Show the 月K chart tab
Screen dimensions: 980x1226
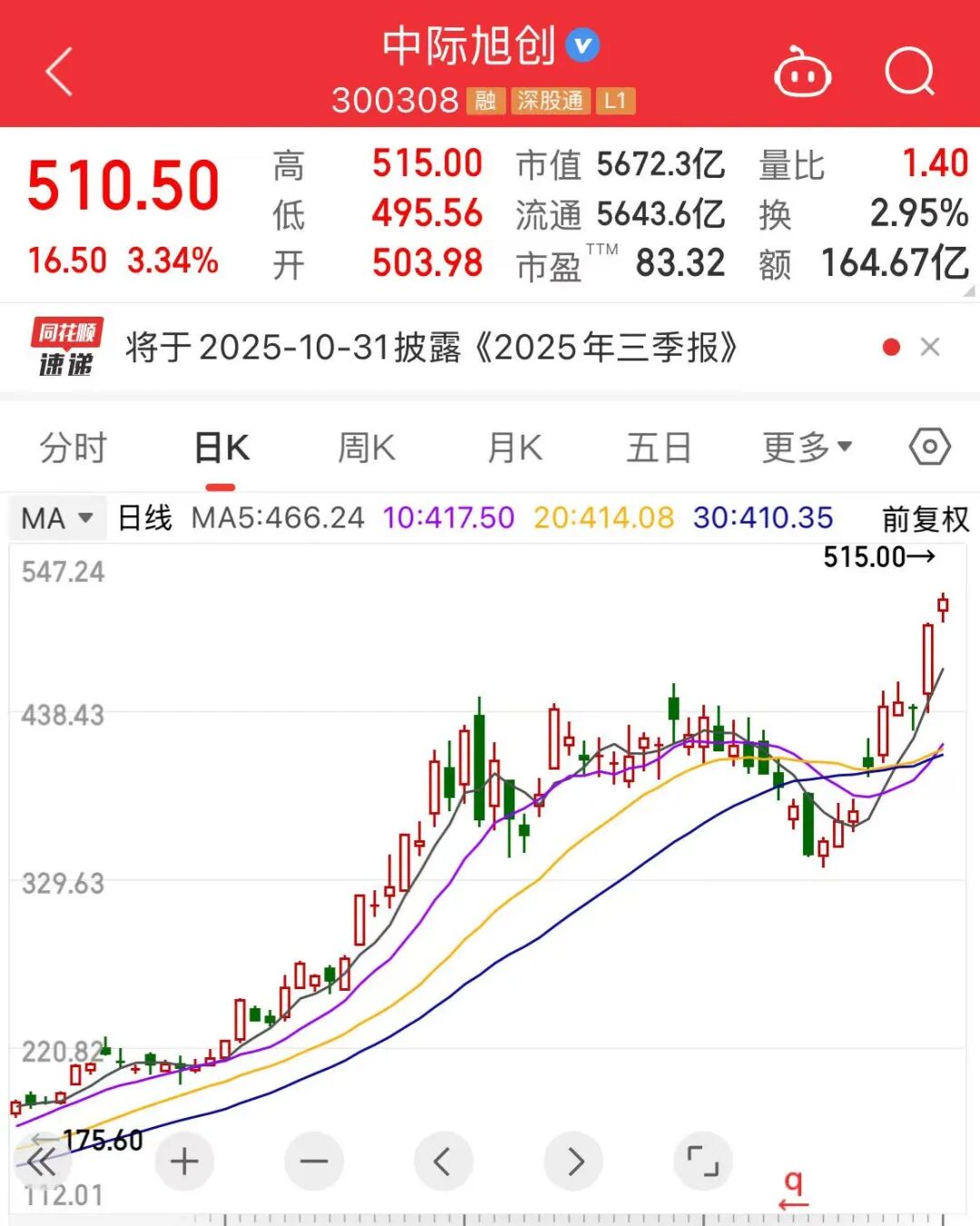pyautogui.click(x=514, y=447)
